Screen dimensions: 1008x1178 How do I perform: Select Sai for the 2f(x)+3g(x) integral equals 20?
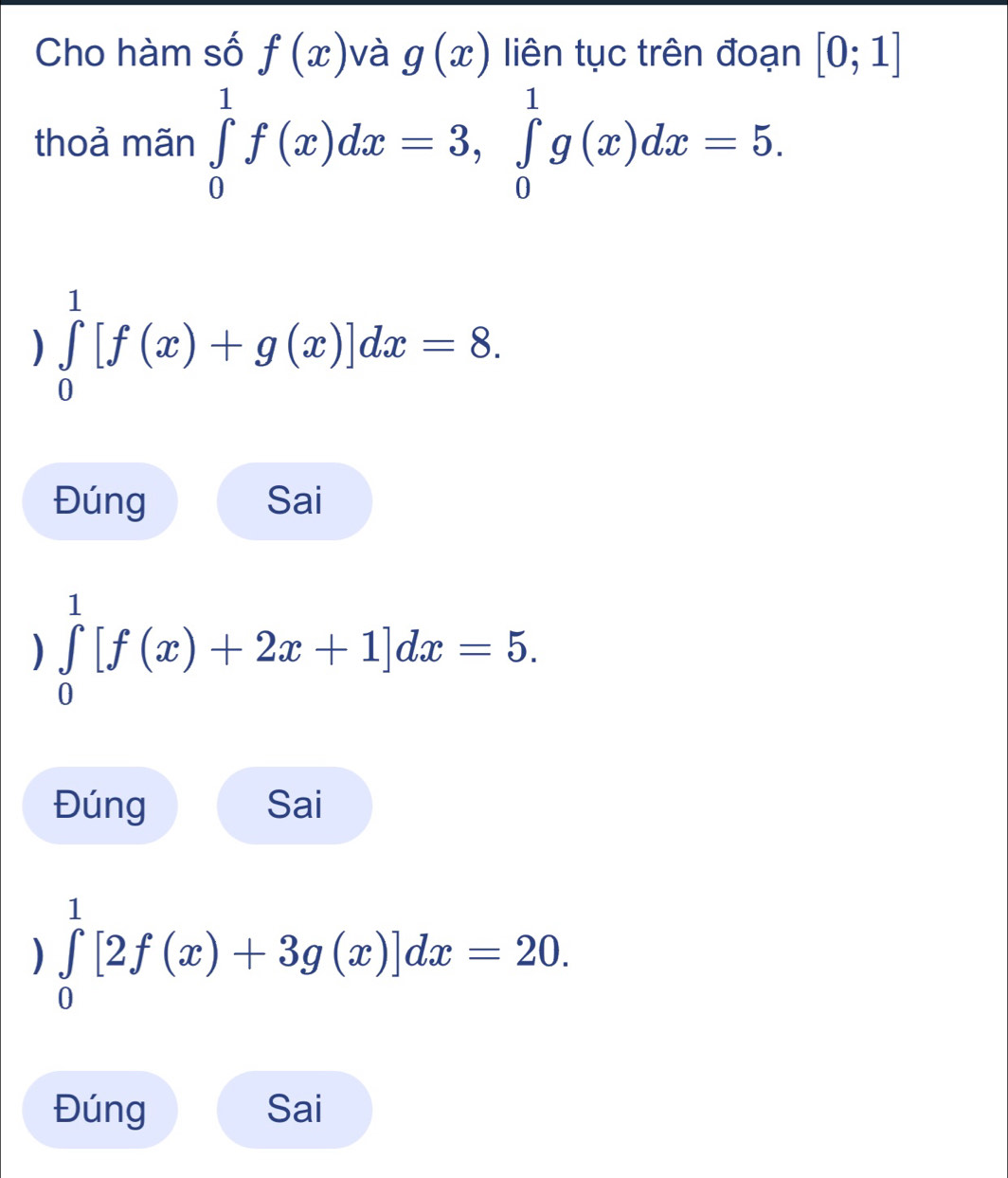pos(295,1109)
